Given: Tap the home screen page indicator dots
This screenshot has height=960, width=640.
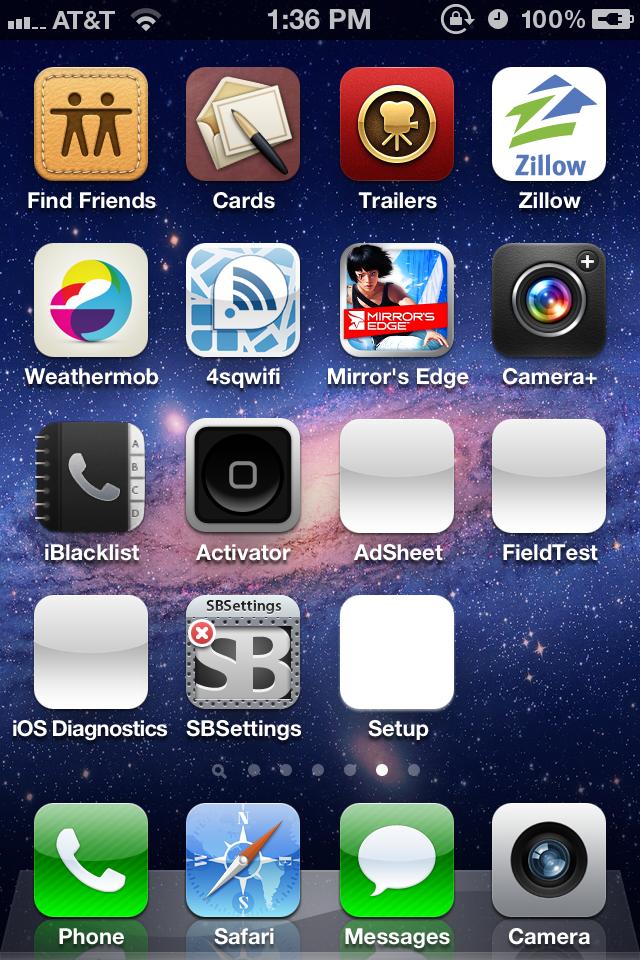Looking at the screenshot, I should [318, 770].
